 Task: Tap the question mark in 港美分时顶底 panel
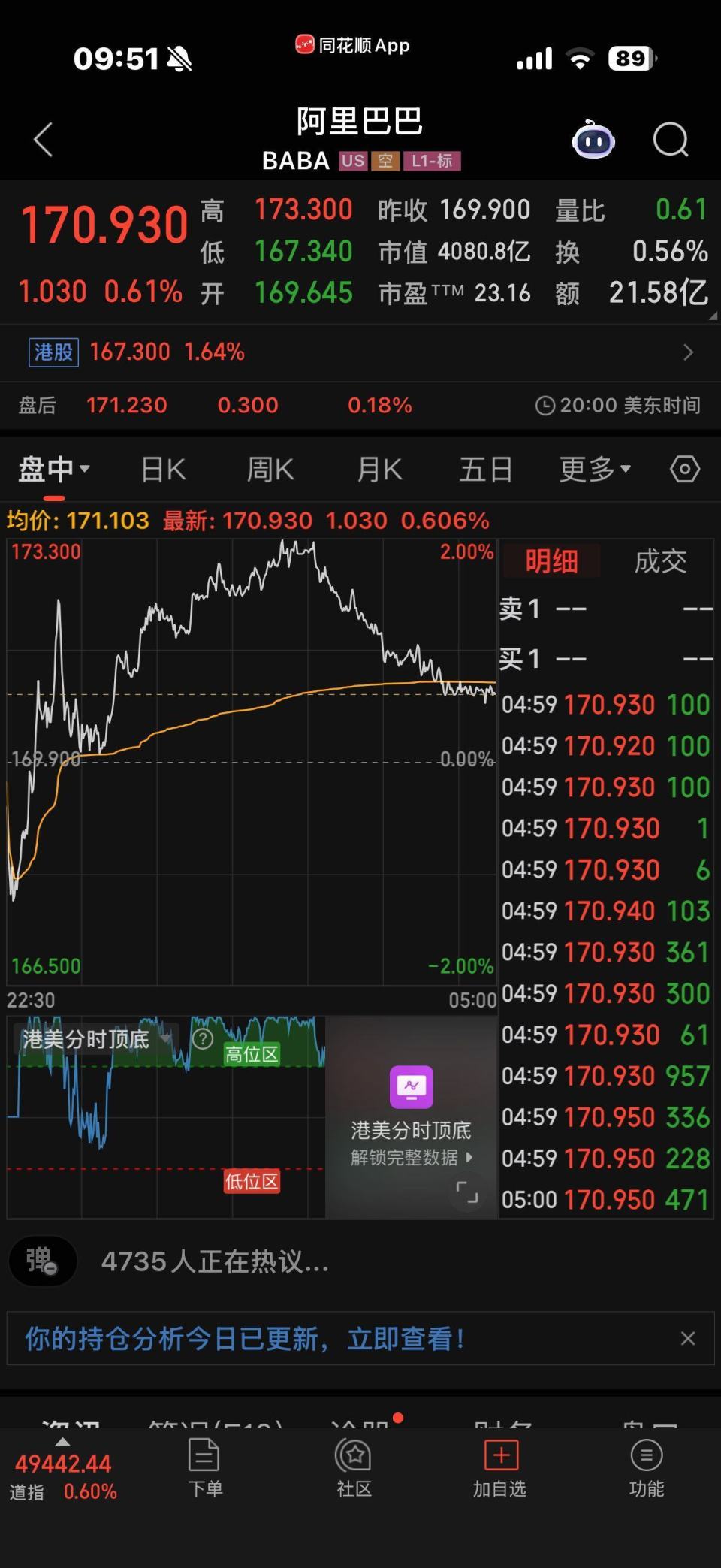[x=201, y=1039]
